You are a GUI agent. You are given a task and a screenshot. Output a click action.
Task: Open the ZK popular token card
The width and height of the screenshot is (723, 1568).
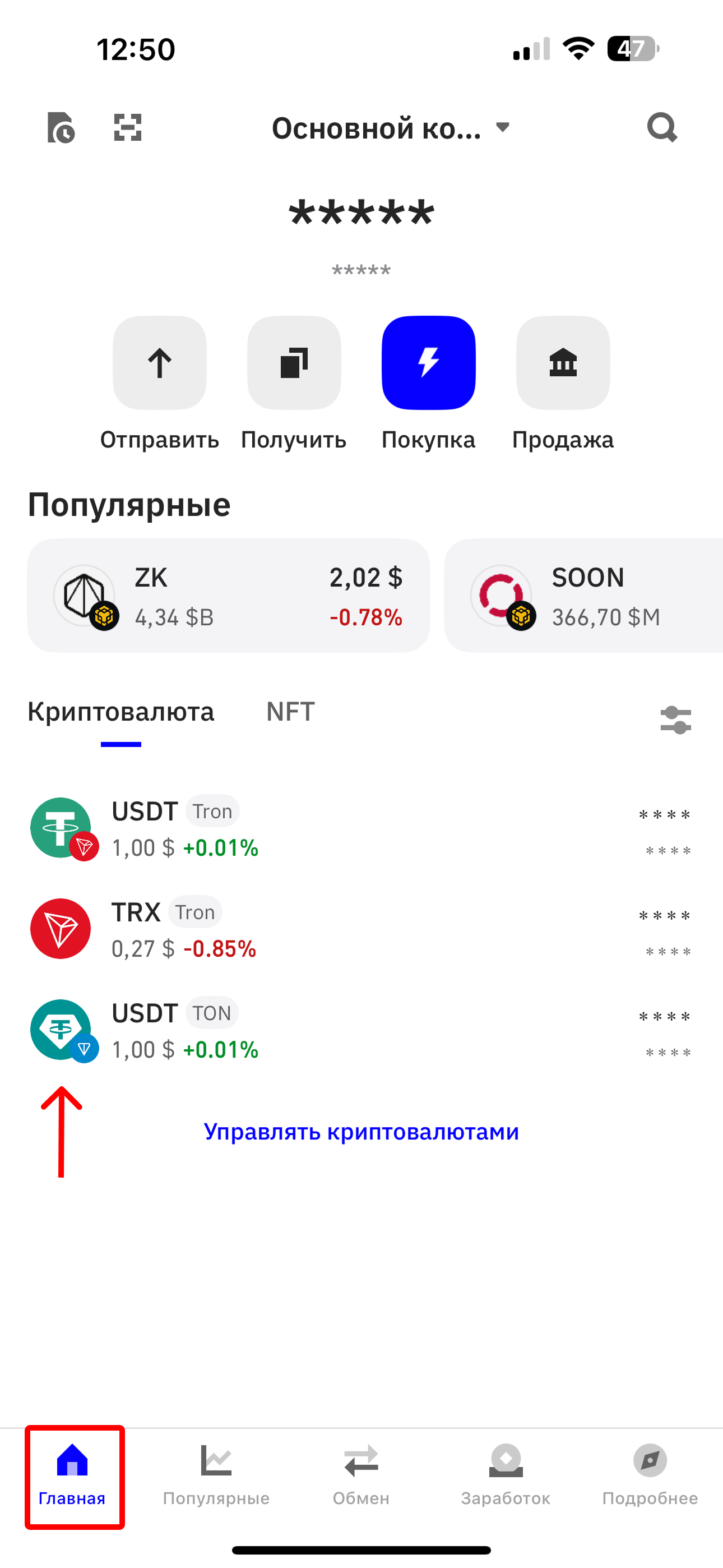(x=228, y=596)
